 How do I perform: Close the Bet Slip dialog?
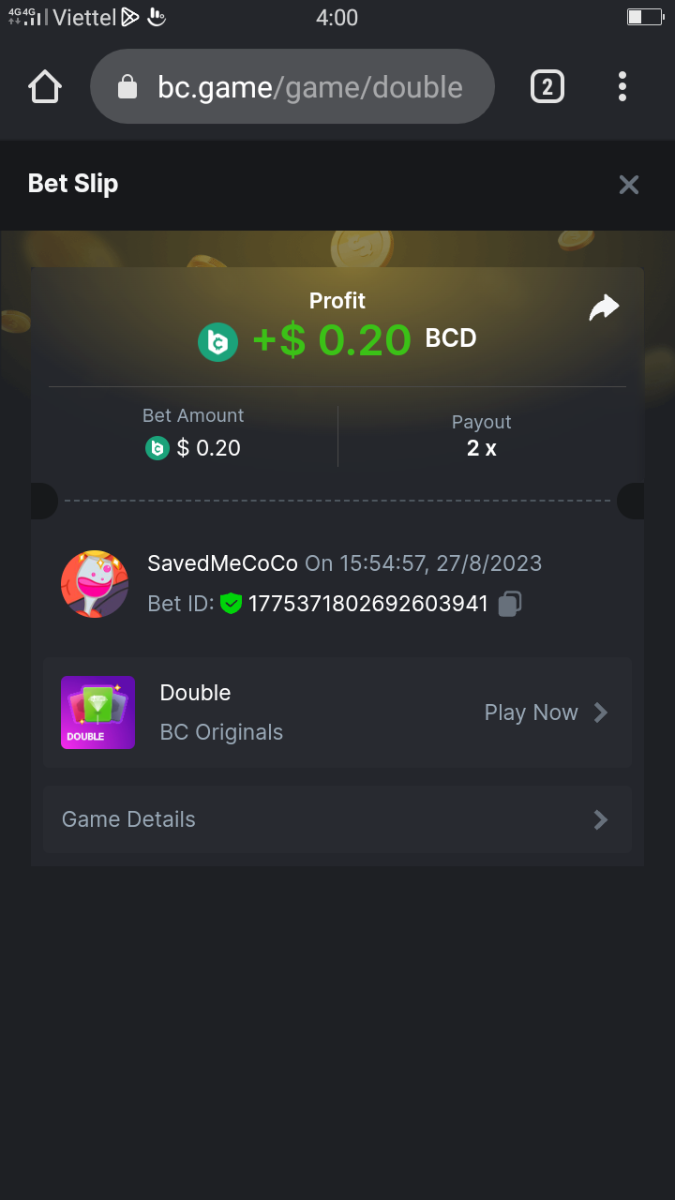628,184
